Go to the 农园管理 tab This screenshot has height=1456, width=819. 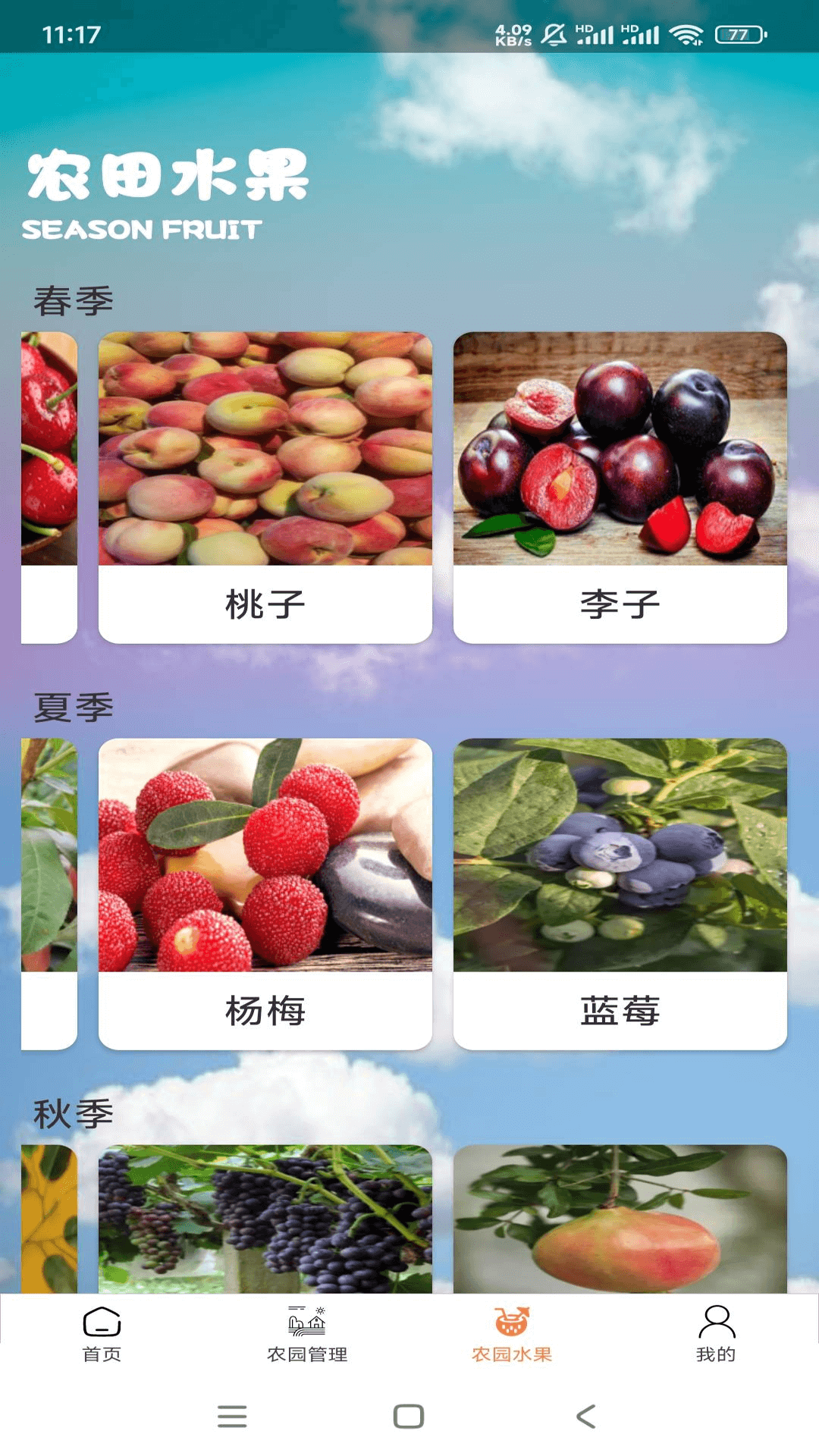306,1334
